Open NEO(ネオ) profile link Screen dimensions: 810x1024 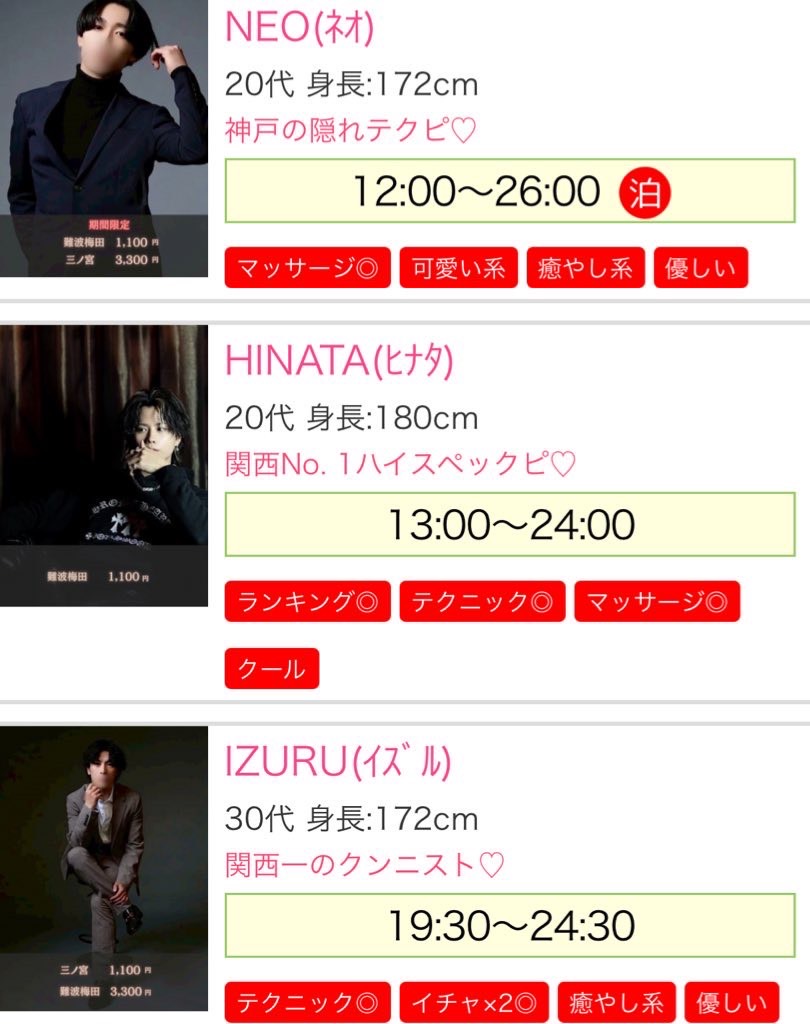click(300, 28)
